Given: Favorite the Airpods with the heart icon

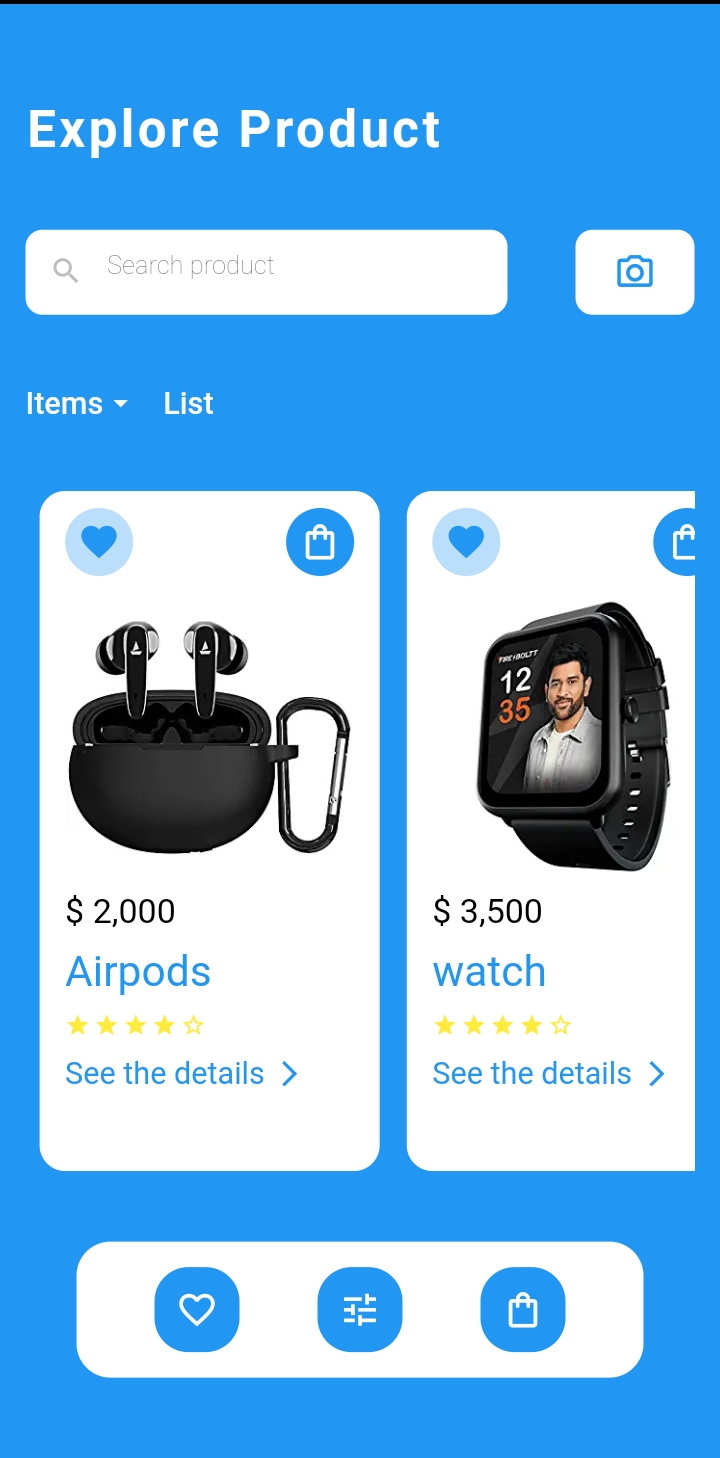Looking at the screenshot, I should [x=99, y=542].
